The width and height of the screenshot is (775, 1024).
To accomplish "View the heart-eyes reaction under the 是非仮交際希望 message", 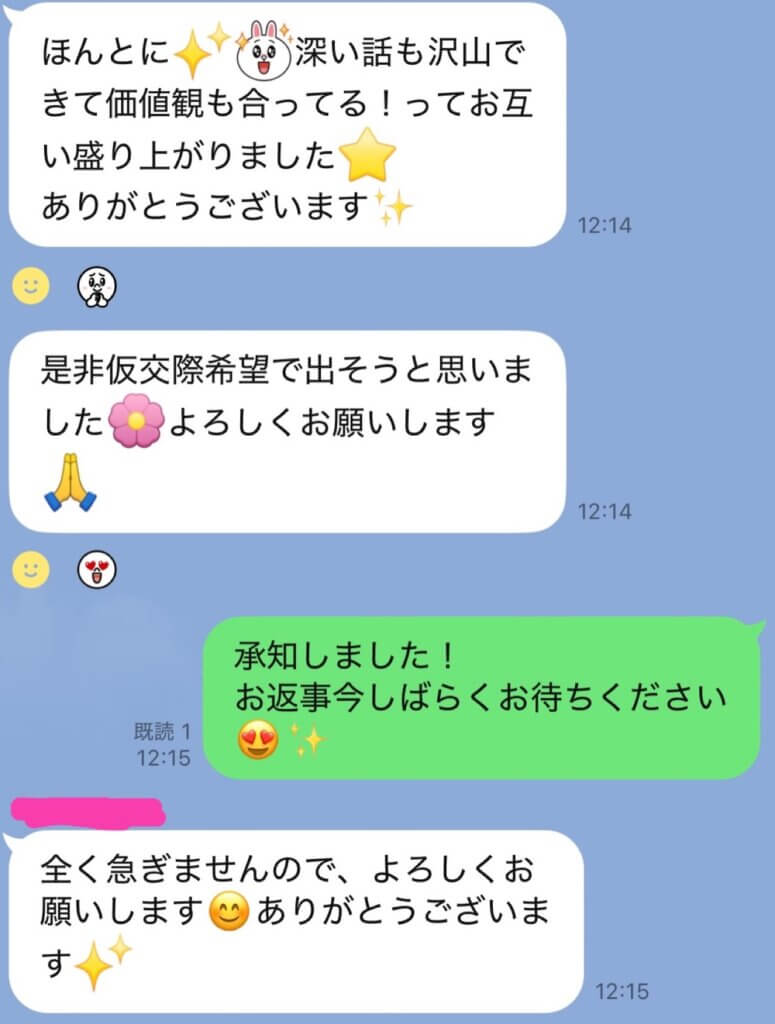I will tap(97, 571).
